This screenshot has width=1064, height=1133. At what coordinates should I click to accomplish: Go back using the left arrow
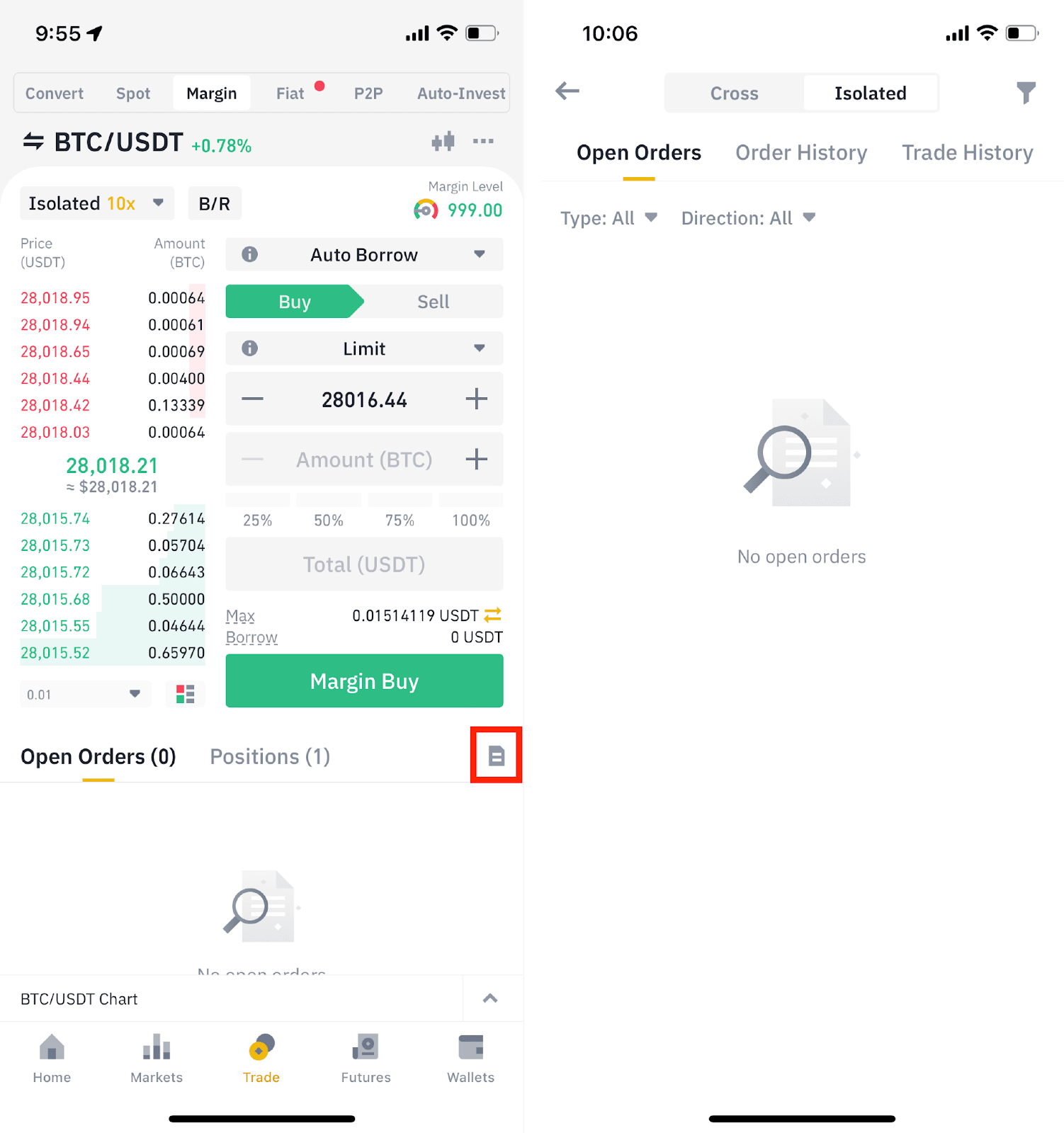[567, 91]
